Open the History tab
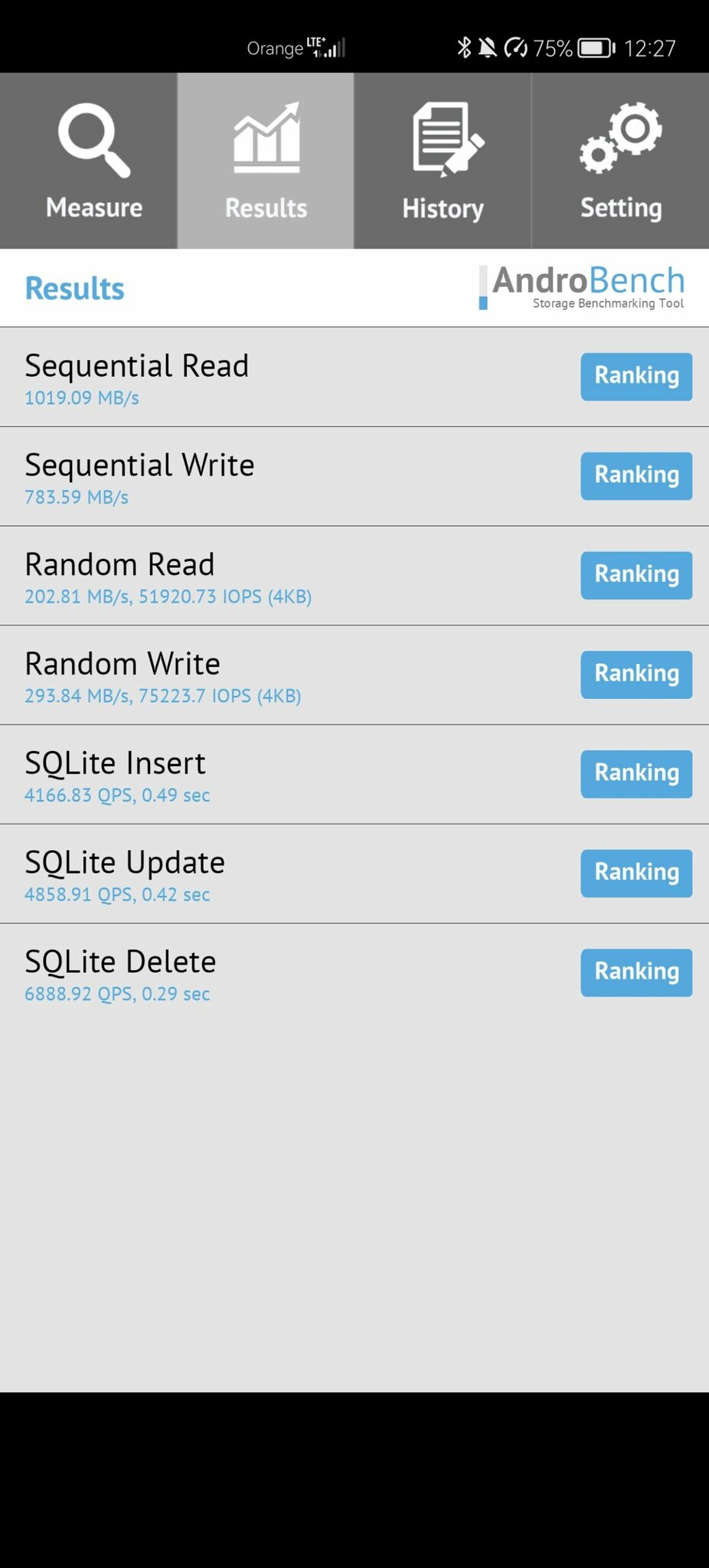This screenshot has height=1568, width=709. pyautogui.click(x=443, y=161)
